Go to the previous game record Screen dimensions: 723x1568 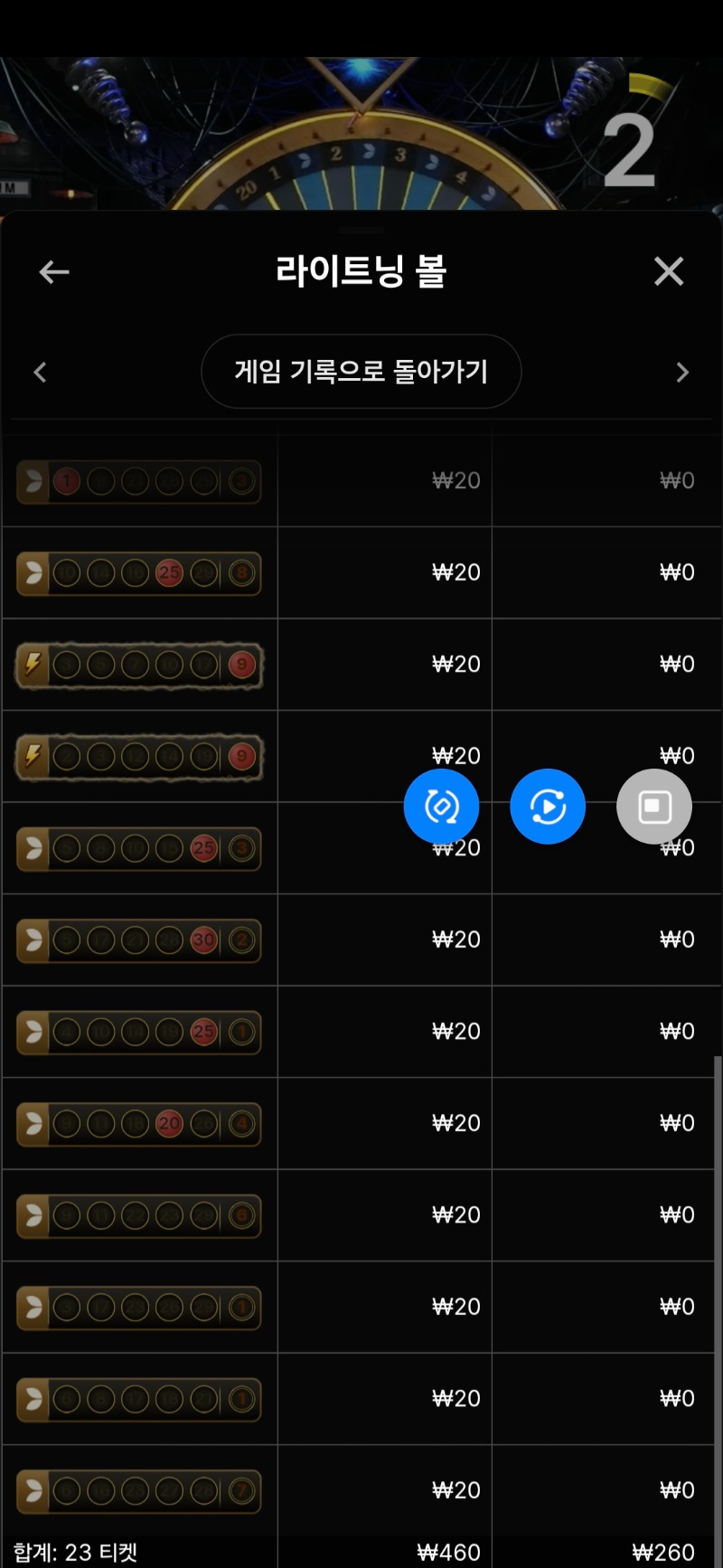pos(40,373)
